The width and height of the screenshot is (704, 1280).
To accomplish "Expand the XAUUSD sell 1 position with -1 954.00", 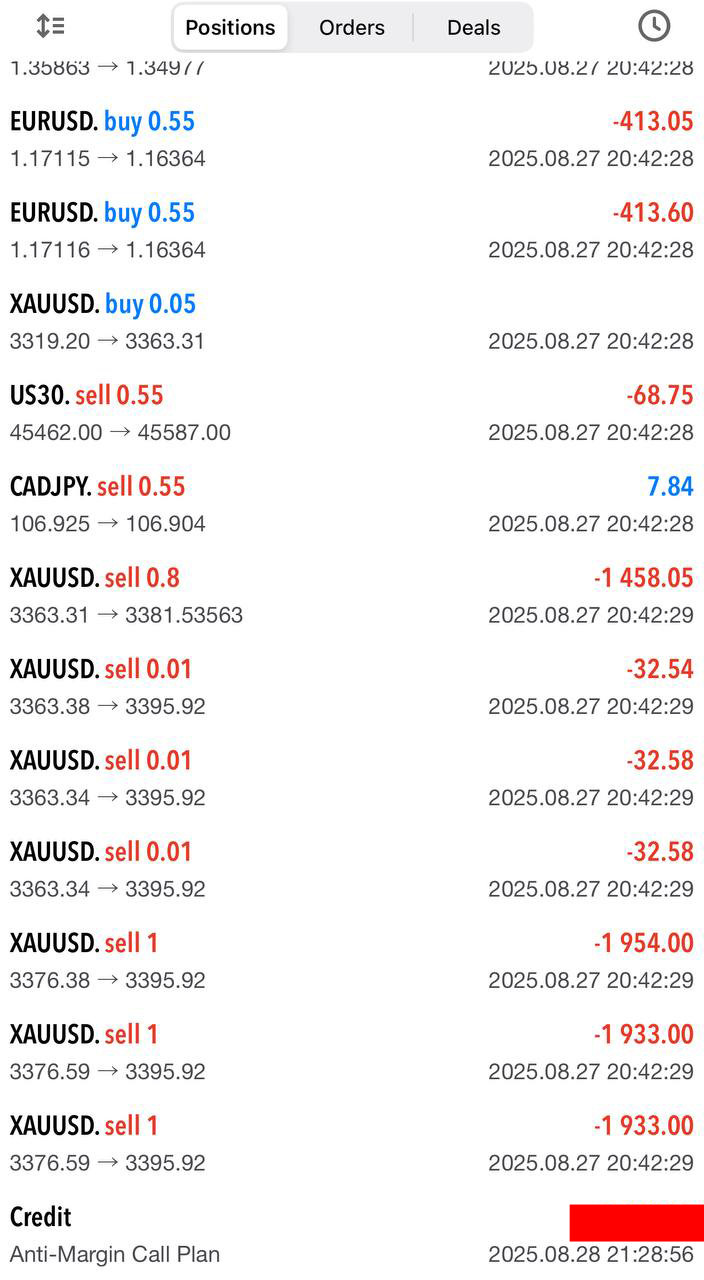I will 350,961.
